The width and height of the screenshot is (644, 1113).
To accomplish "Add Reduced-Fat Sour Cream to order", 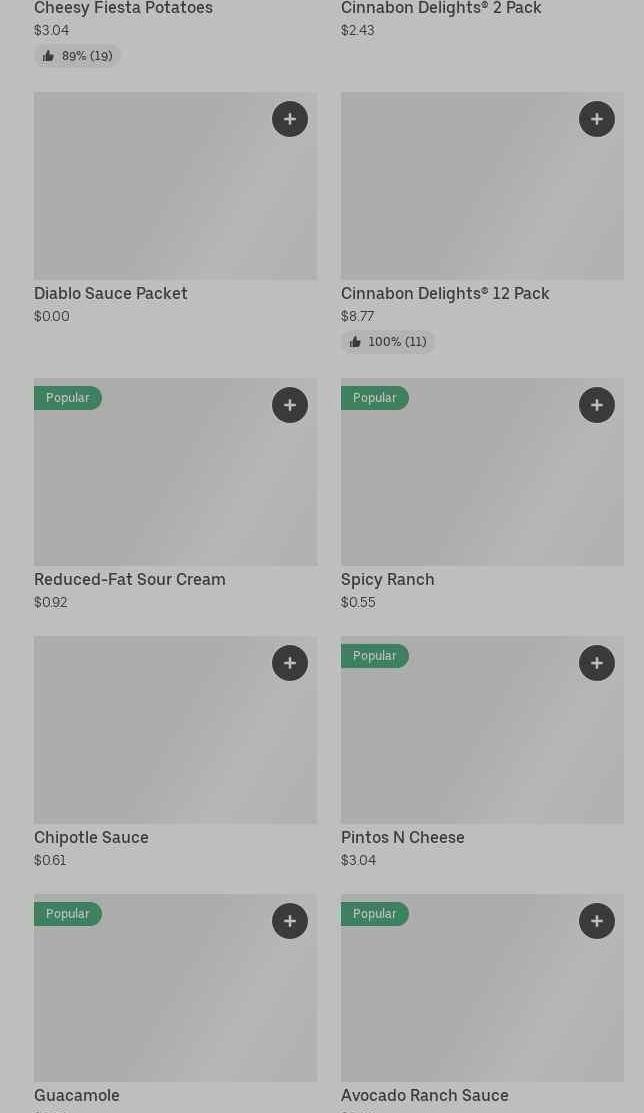I will pos(290,405).
